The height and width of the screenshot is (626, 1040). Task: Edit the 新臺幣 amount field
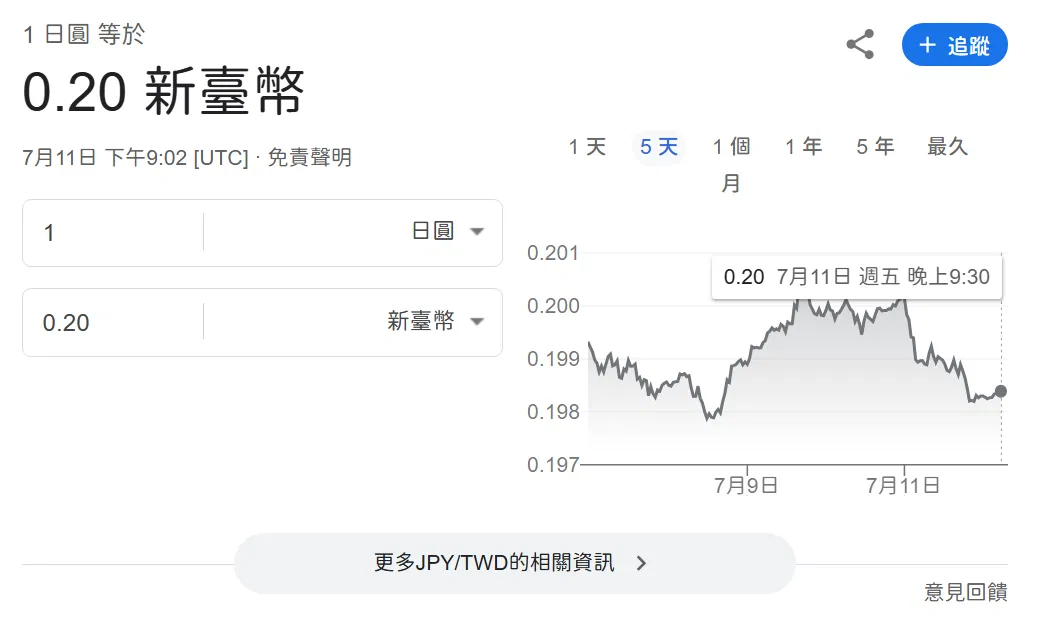tap(113, 323)
